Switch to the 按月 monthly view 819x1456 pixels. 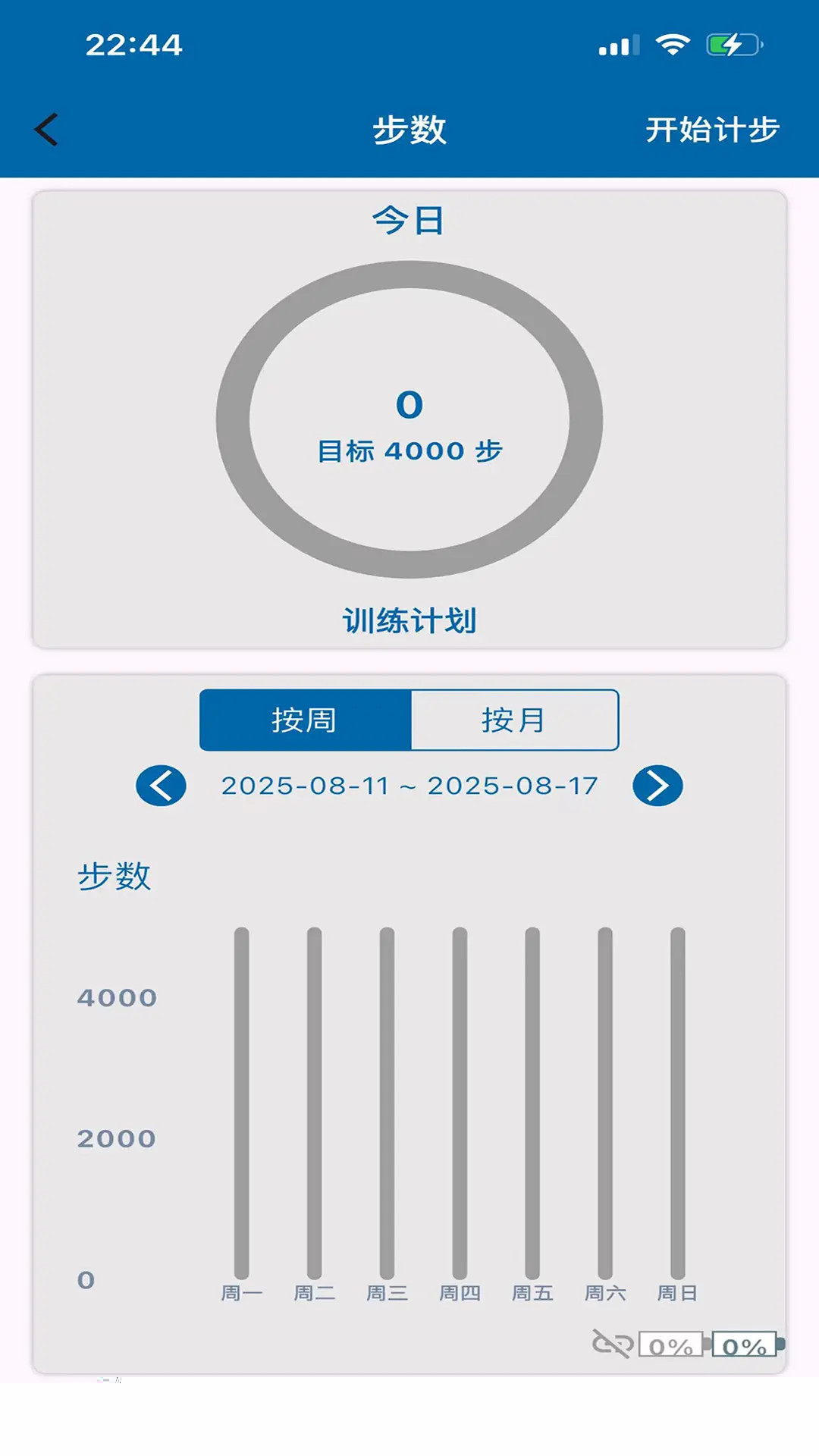point(514,720)
